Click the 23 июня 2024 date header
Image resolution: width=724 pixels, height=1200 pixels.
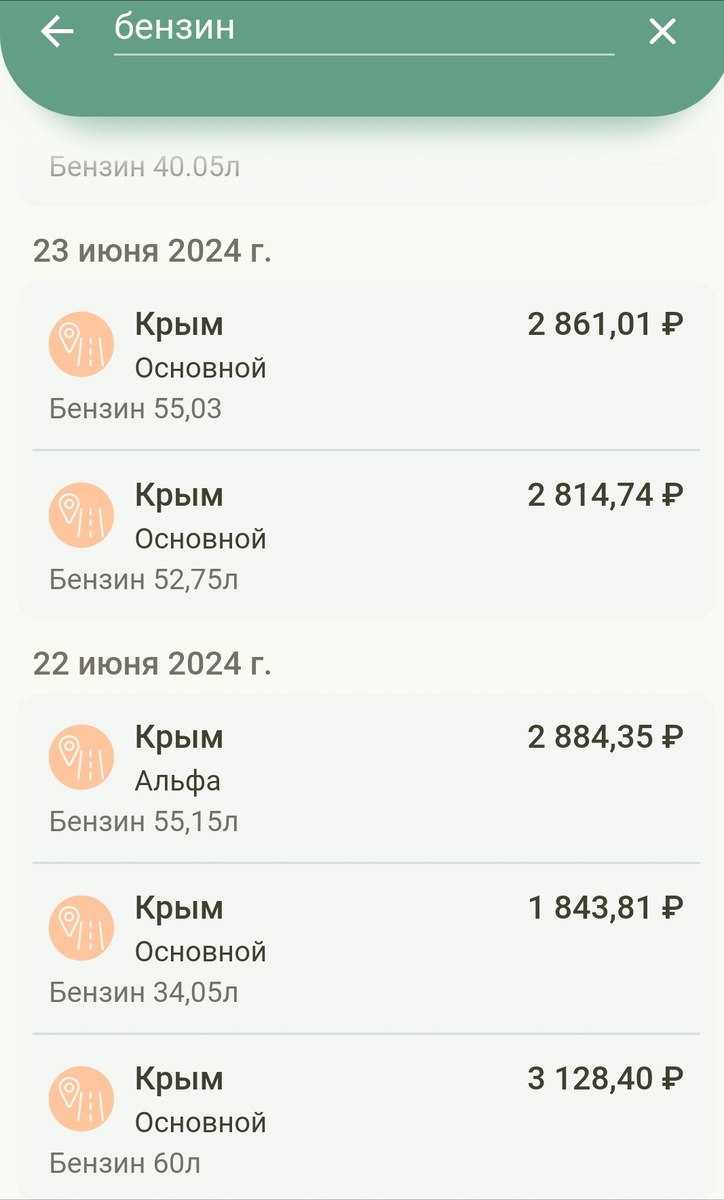[155, 252]
